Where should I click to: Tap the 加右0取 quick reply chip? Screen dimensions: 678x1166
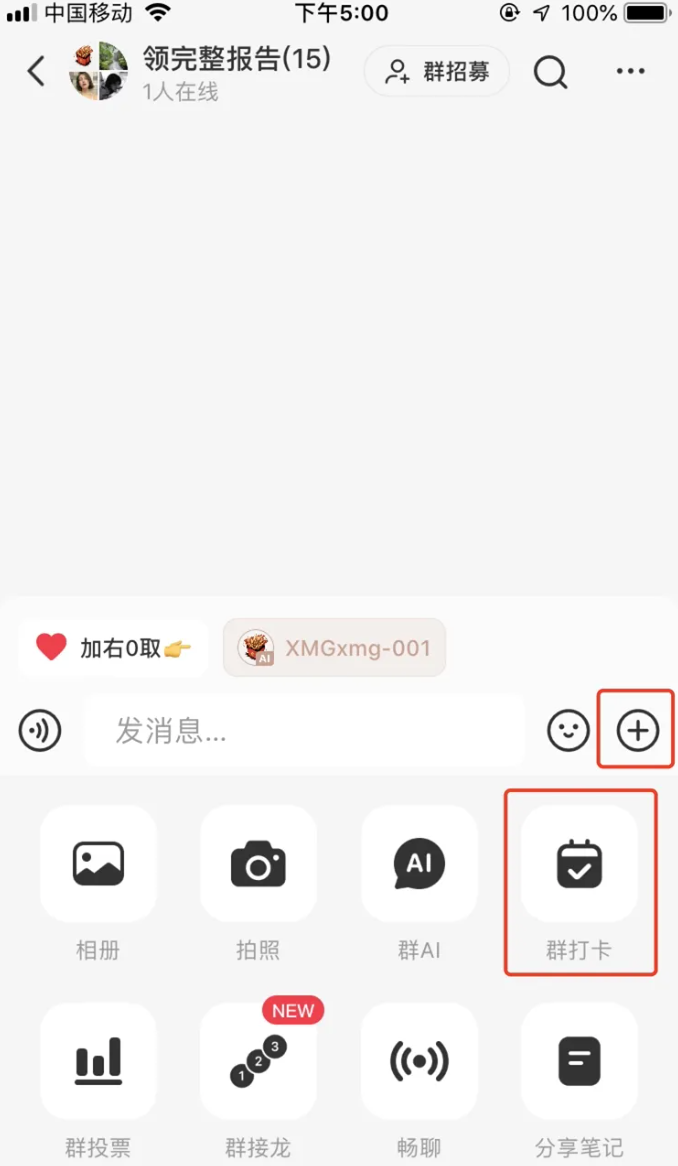113,648
